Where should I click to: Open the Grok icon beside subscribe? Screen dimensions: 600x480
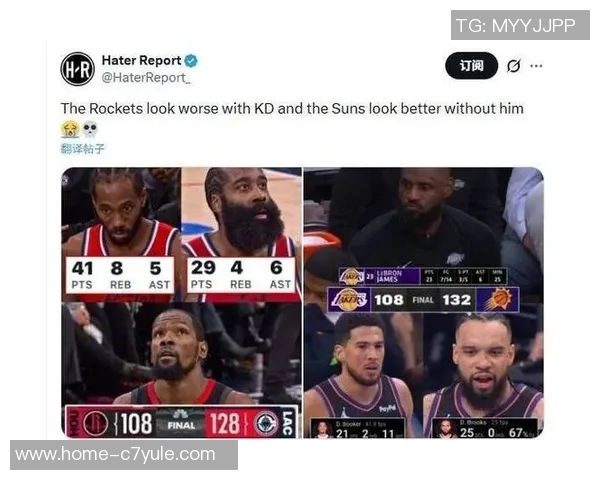pyautogui.click(x=513, y=66)
